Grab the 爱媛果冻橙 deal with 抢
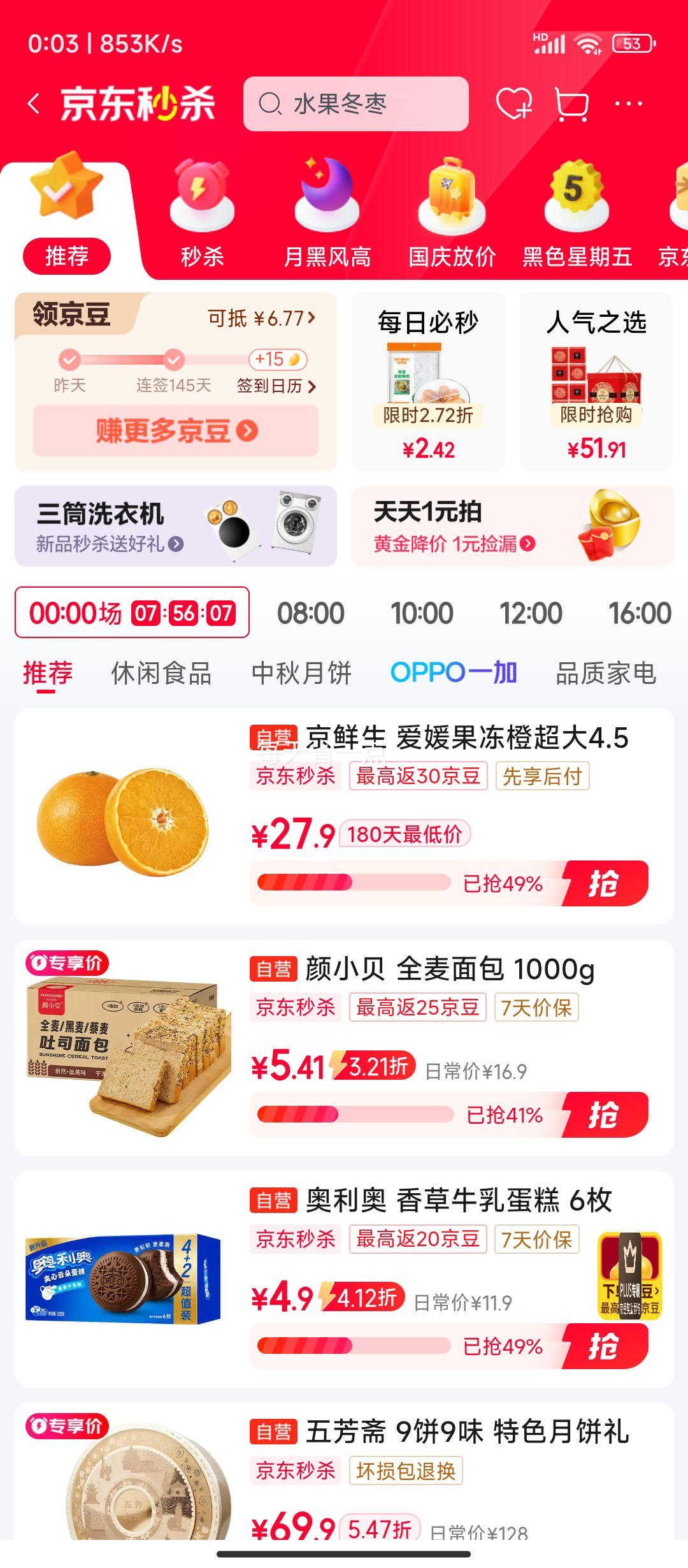 tap(604, 883)
